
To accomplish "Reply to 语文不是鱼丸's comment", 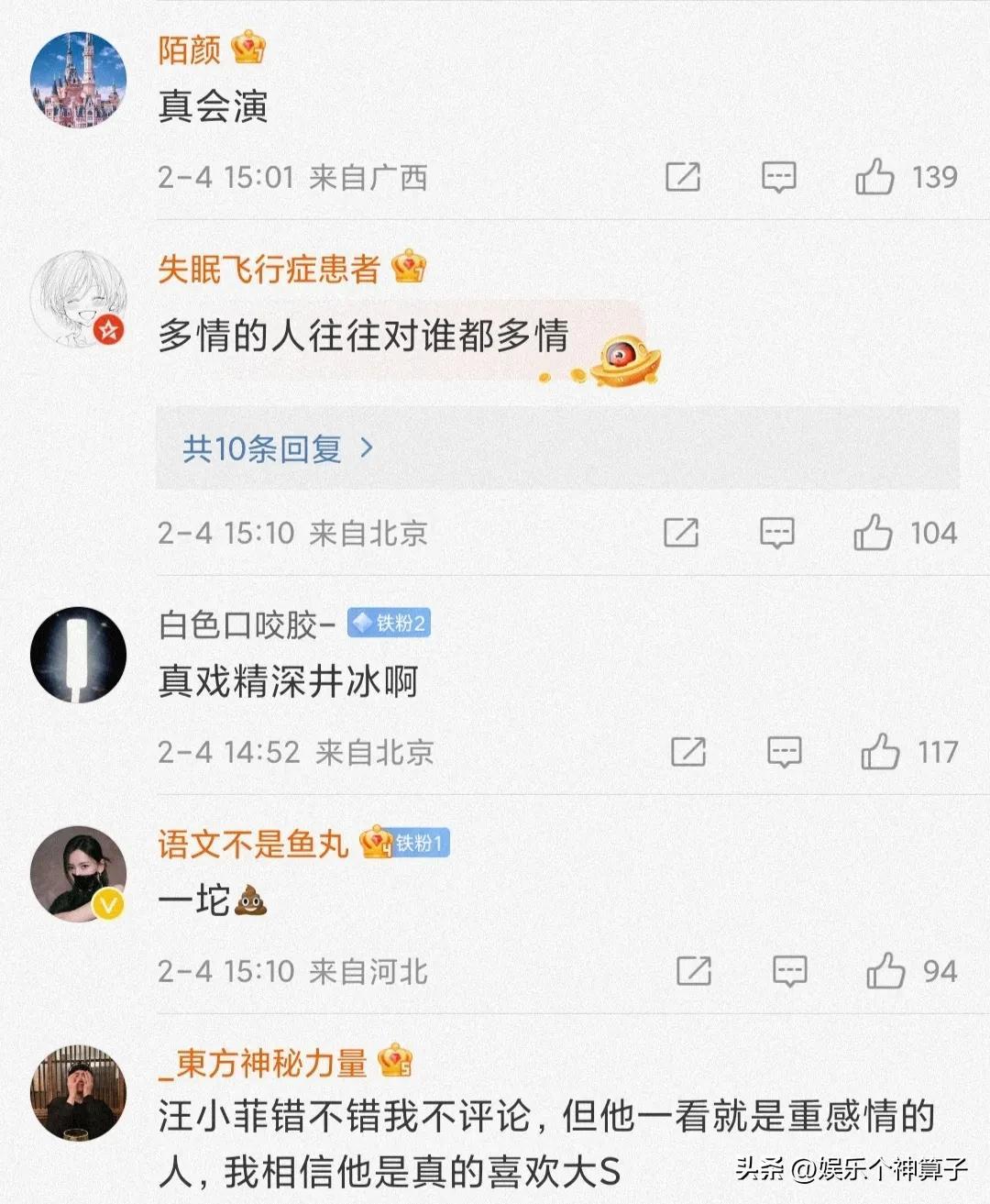I will [789, 971].
